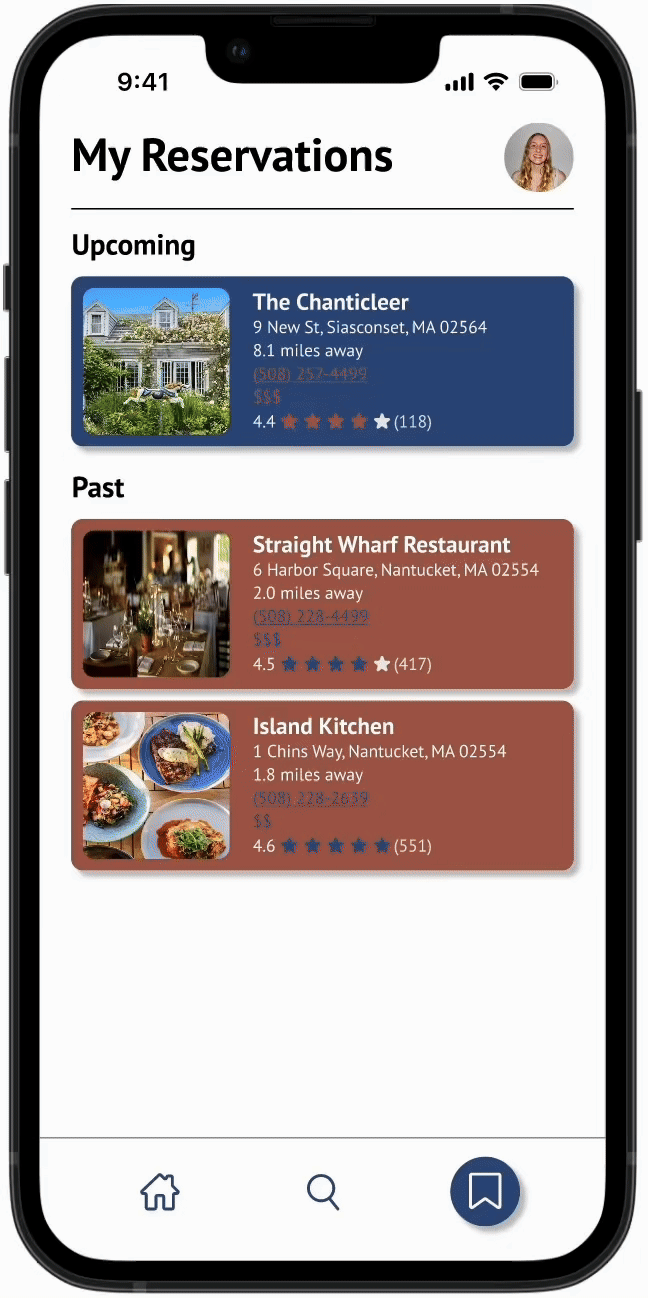Open the profile avatar
The image size is (648, 1298).
point(538,158)
